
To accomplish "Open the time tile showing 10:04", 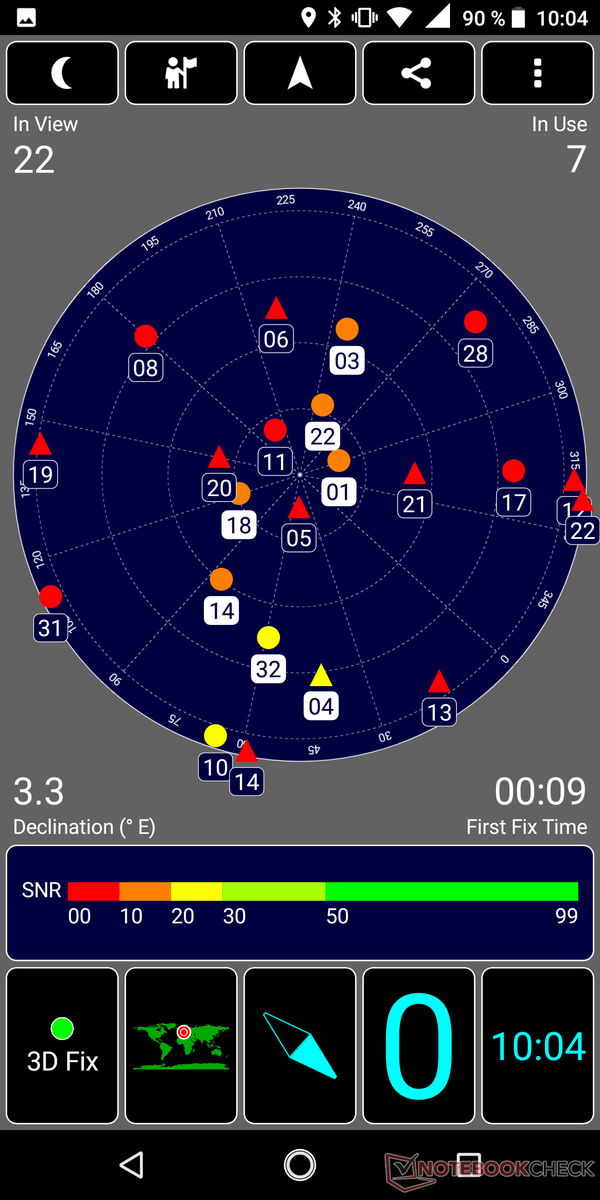I will [537, 1046].
